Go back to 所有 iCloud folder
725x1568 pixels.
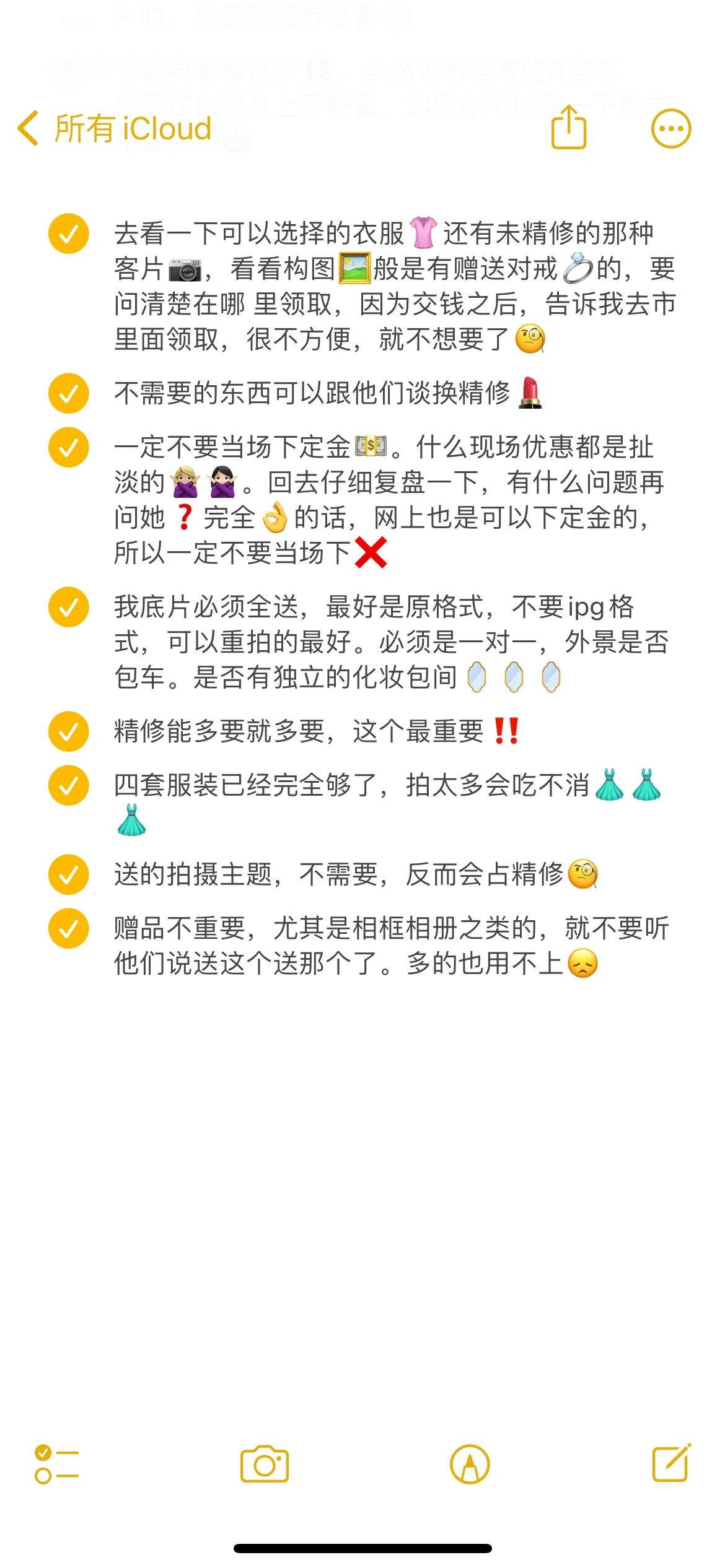pyautogui.click(x=115, y=129)
